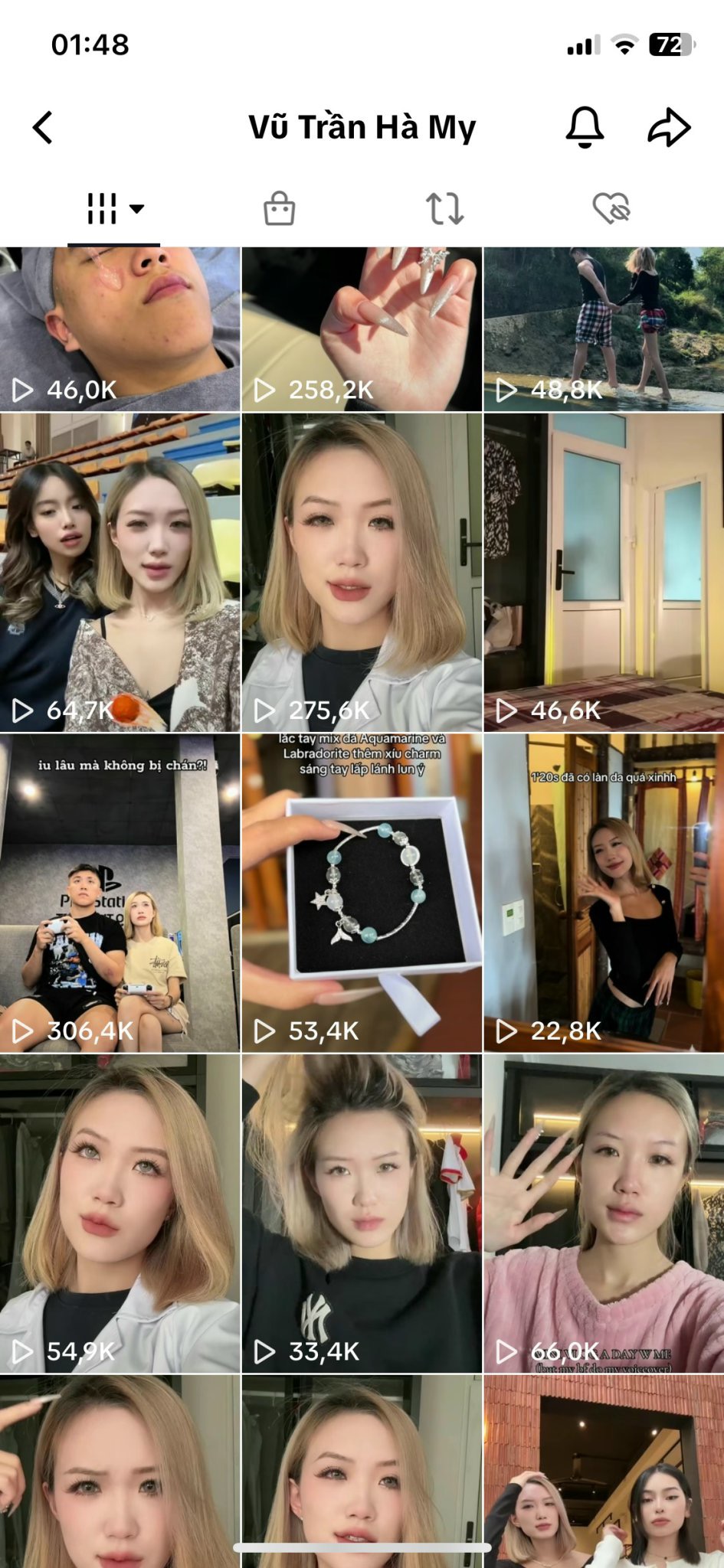Open the videos grid tab dropdown

[115, 208]
